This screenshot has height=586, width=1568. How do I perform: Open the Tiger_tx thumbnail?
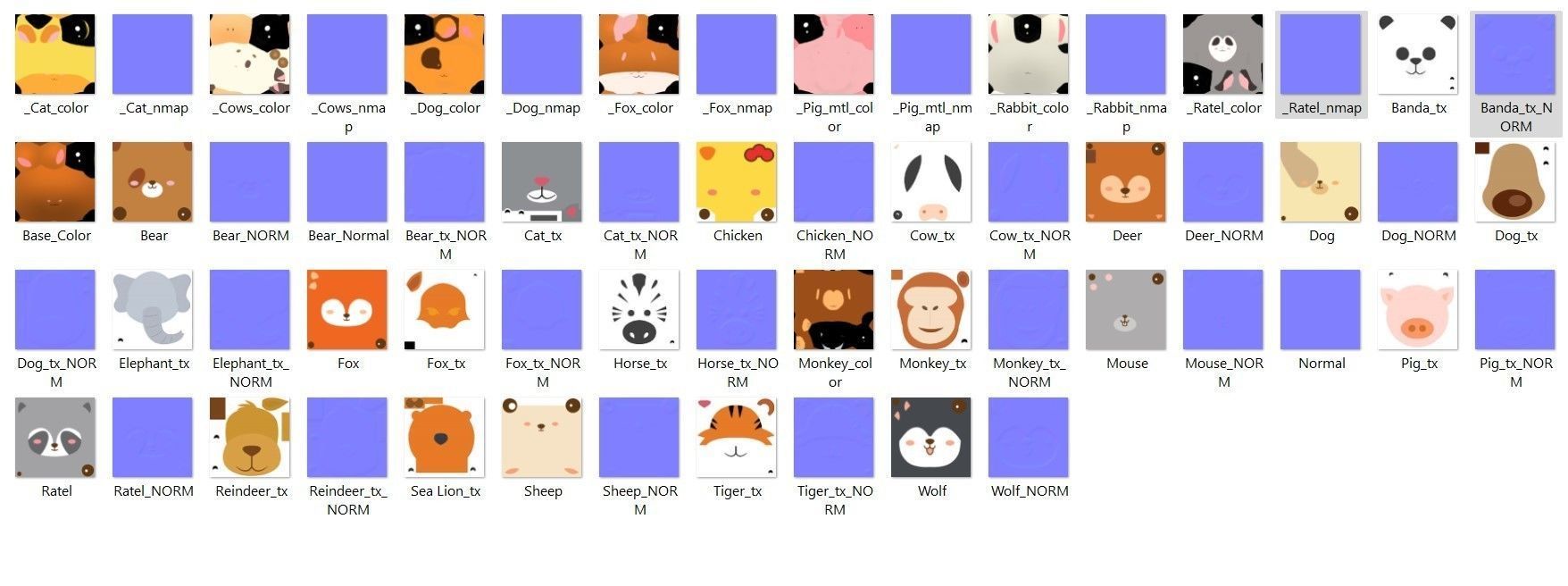tap(737, 438)
